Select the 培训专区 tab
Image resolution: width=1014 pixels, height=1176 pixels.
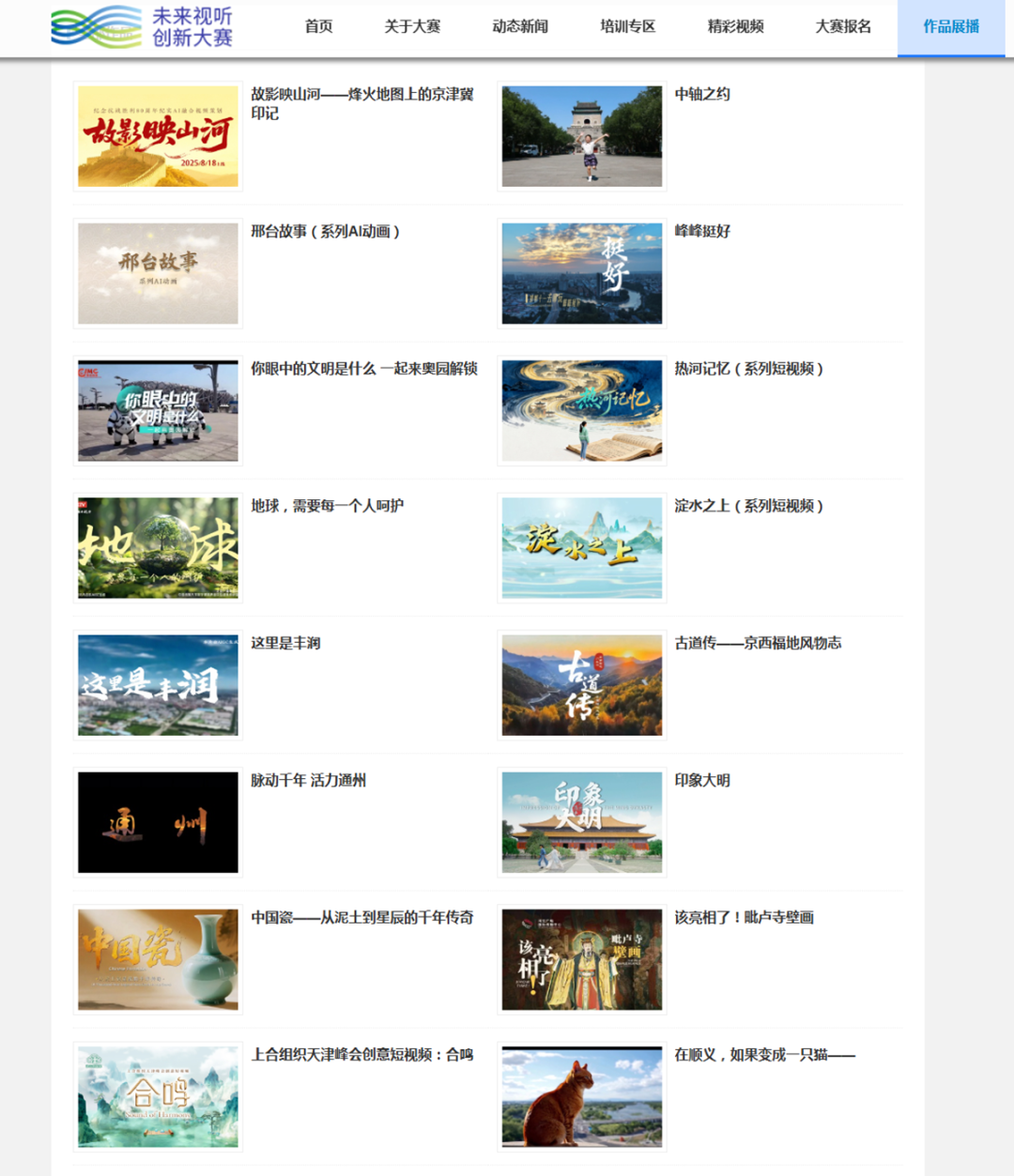tap(628, 26)
